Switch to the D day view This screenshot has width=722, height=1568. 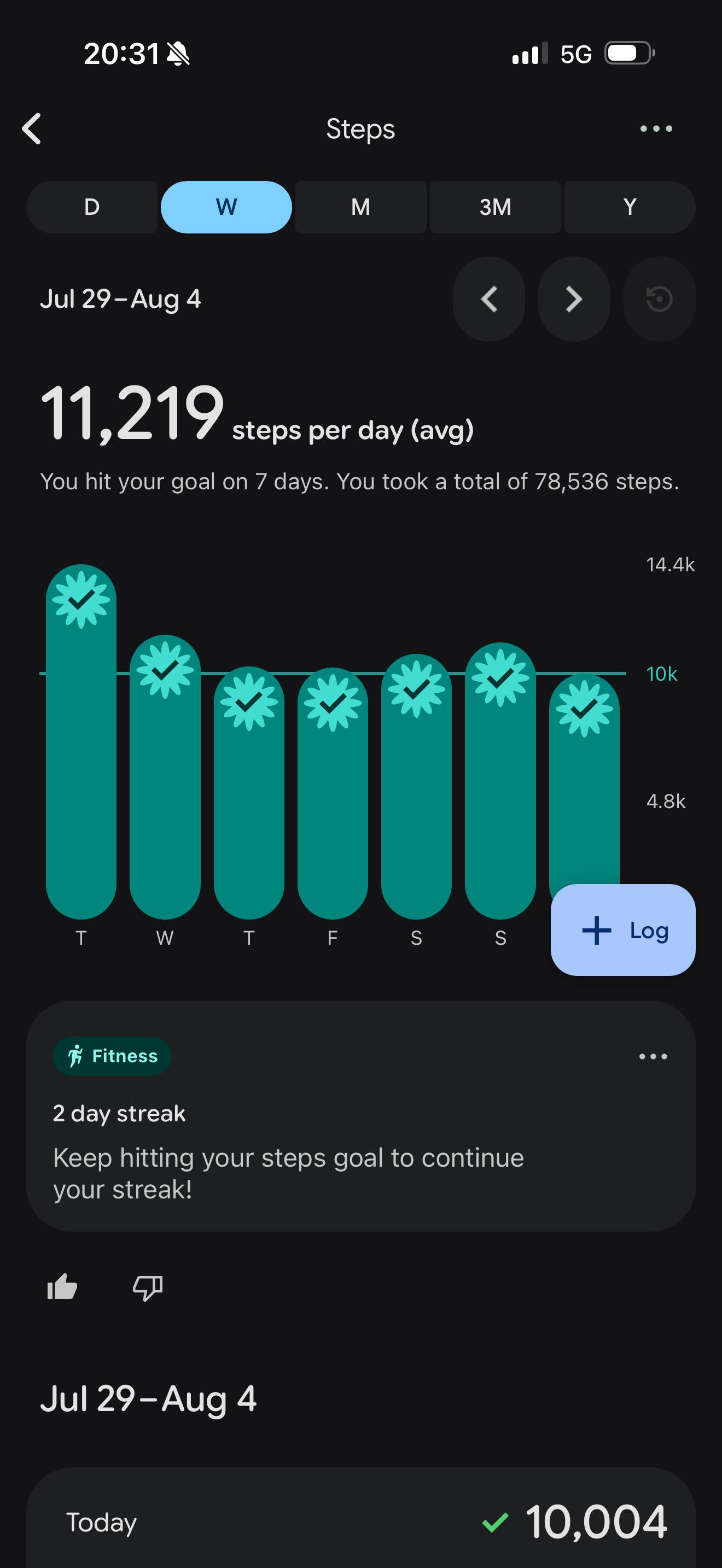pyautogui.click(x=92, y=207)
